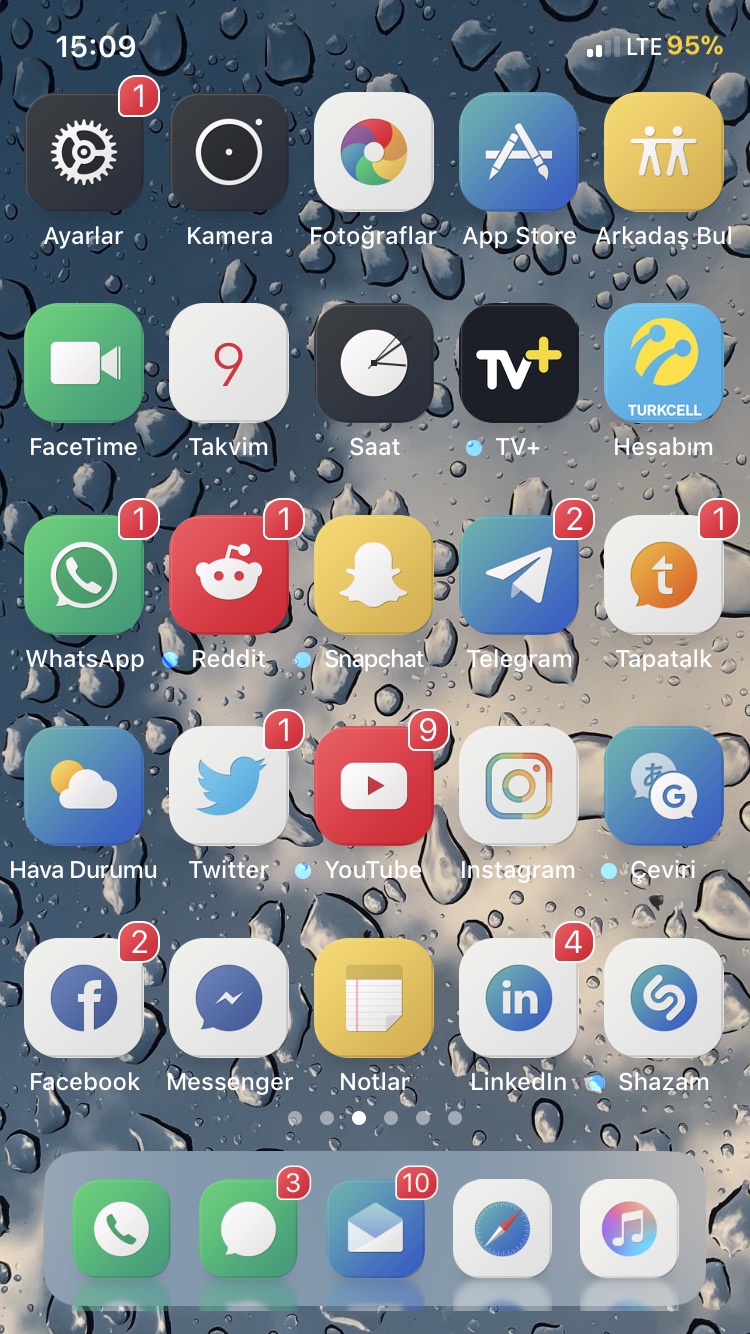Launch the Reddit app

click(229, 575)
